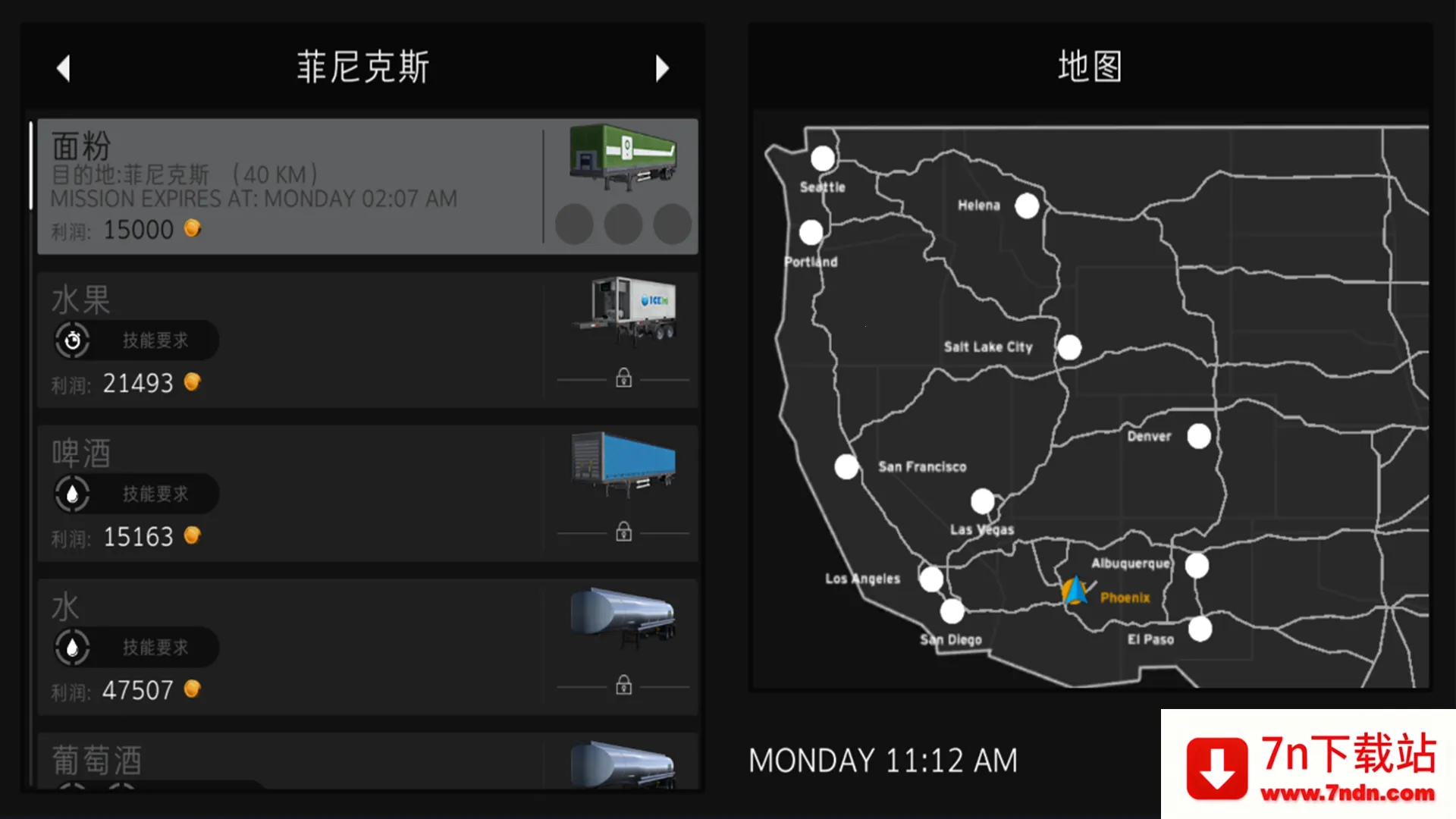Select Seattle on the map
The image size is (1456, 819).
pyautogui.click(x=823, y=158)
